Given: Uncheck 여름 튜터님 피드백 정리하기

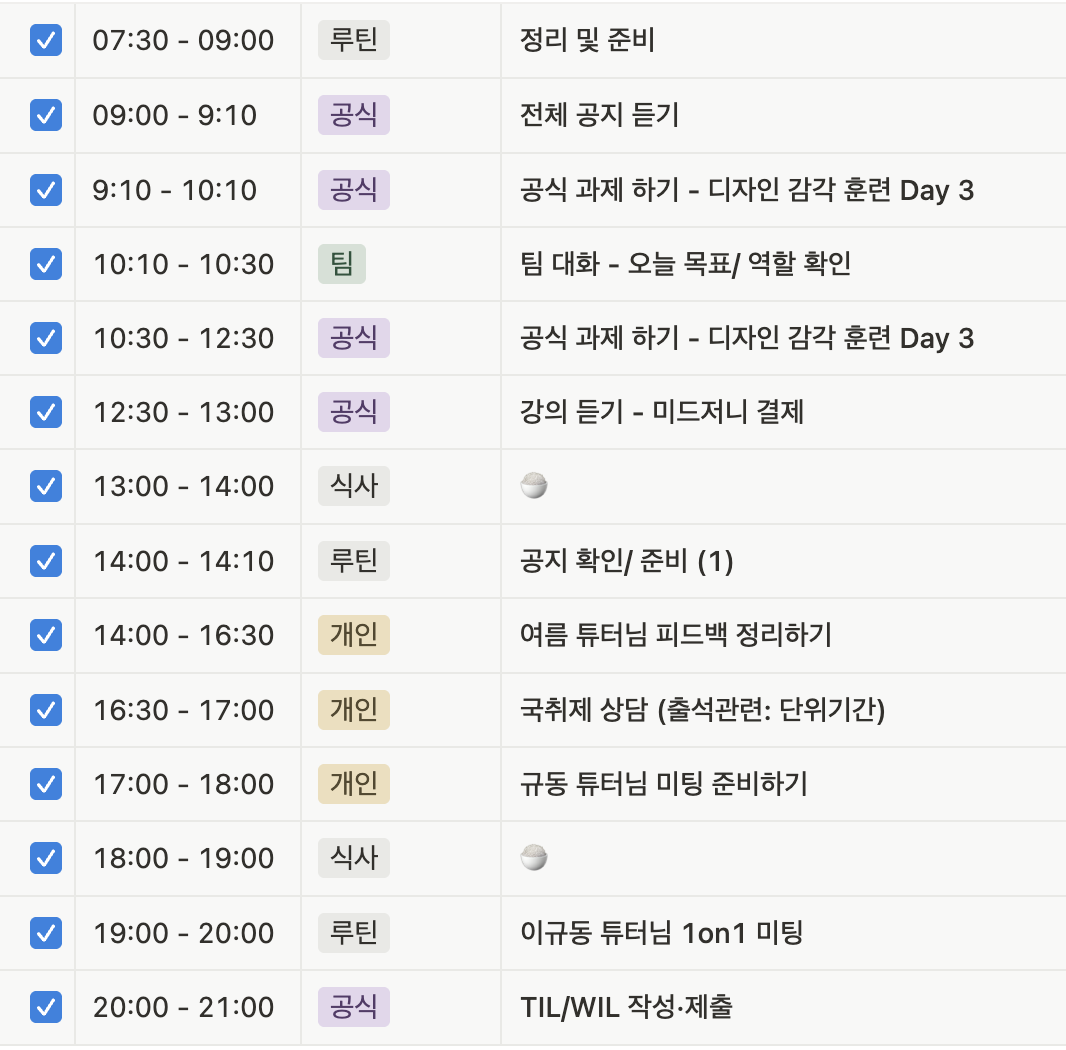Looking at the screenshot, I should click(x=46, y=635).
